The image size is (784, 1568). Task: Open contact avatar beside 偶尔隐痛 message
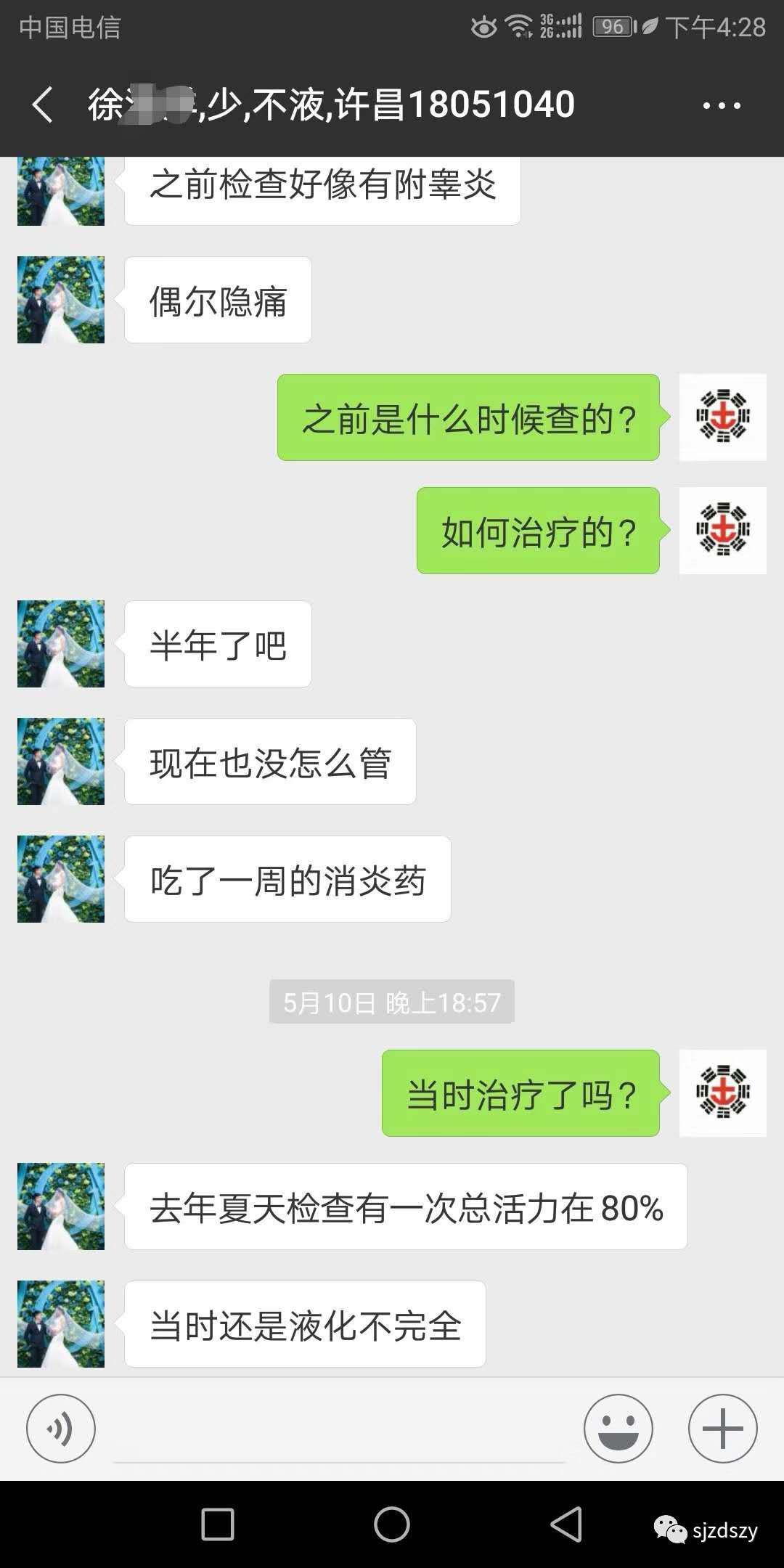[x=61, y=300]
